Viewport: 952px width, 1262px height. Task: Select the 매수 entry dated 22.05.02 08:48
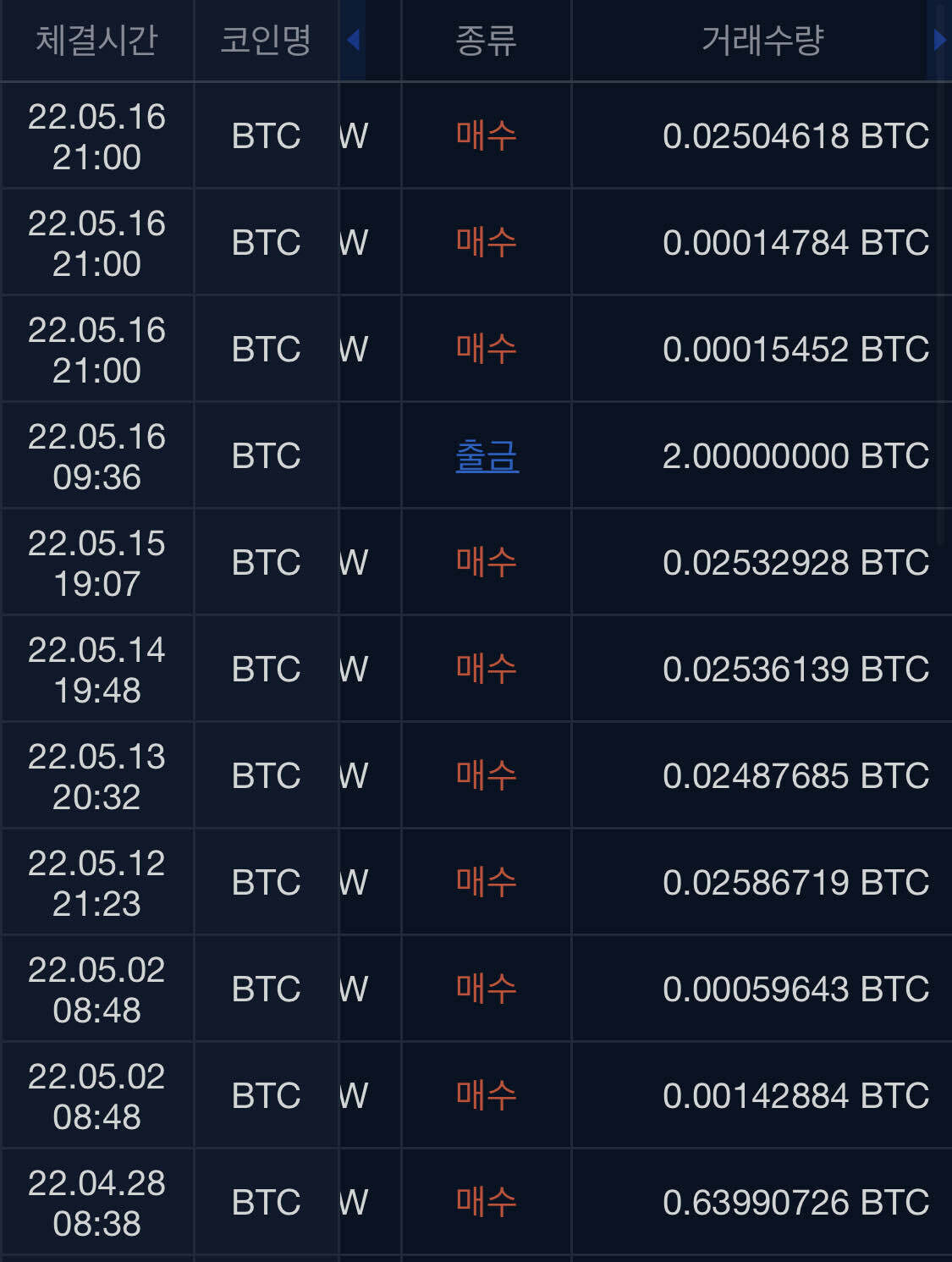point(486,989)
